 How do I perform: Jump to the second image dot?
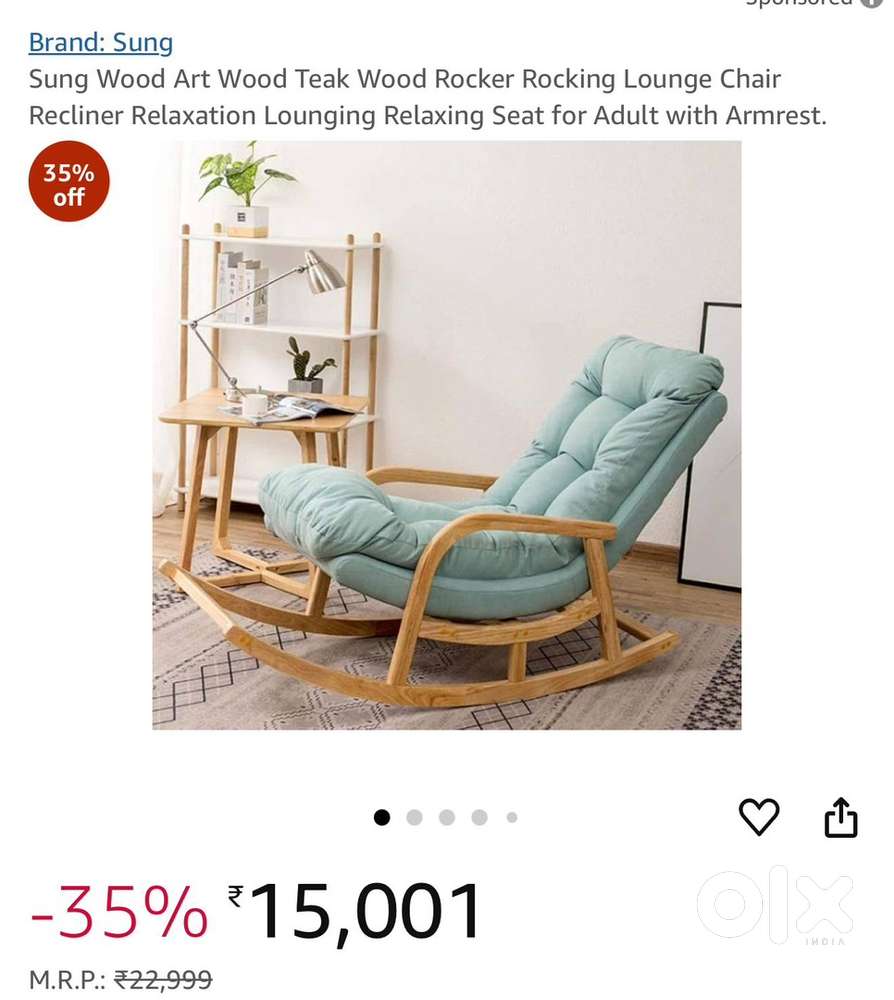[414, 817]
